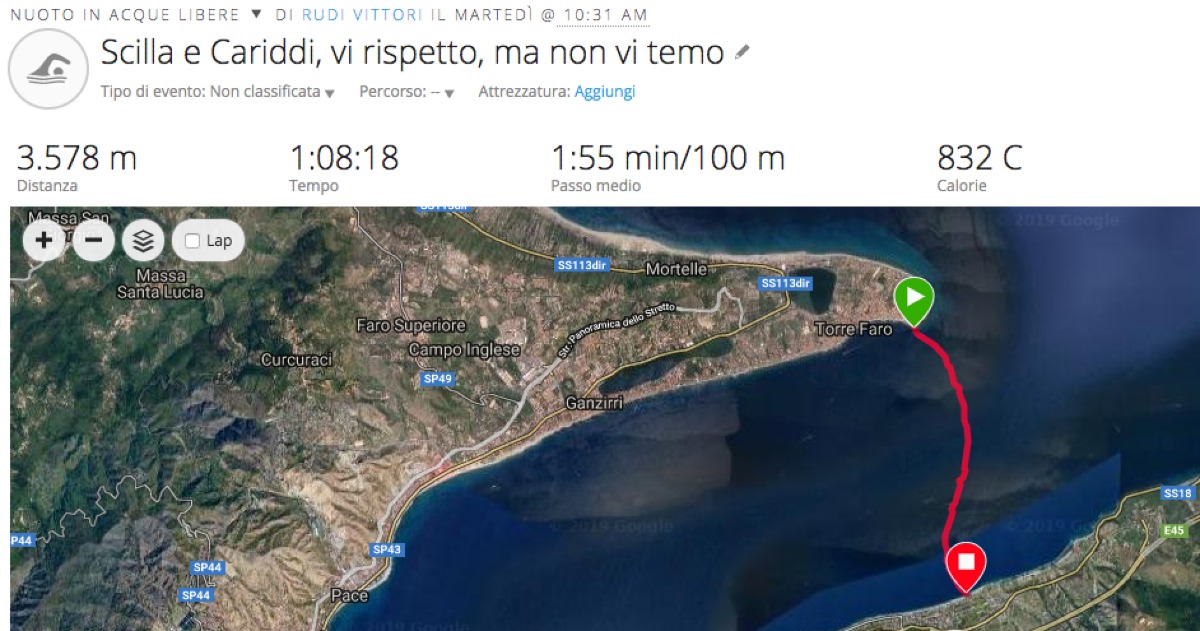Enable the Lap checkbox

[193, 241]
